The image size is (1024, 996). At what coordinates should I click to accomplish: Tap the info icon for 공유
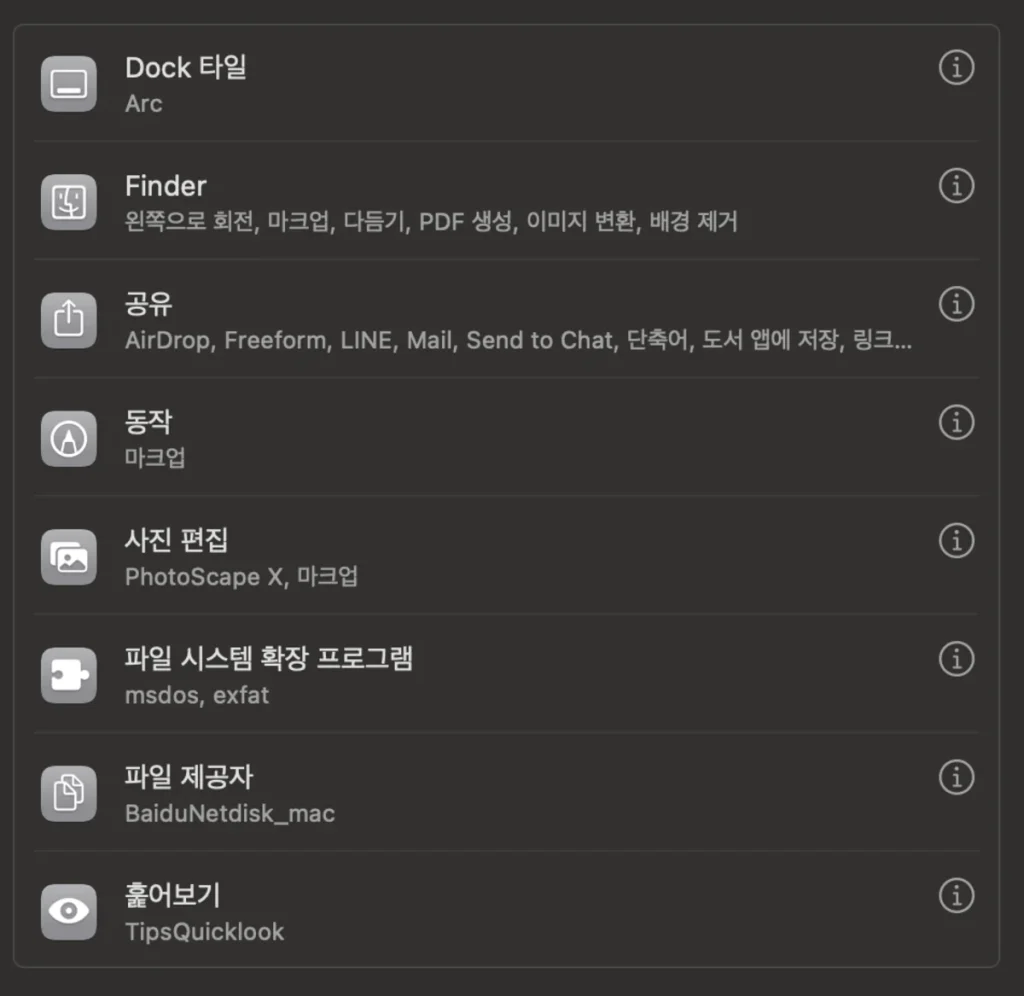click(956, 304)
